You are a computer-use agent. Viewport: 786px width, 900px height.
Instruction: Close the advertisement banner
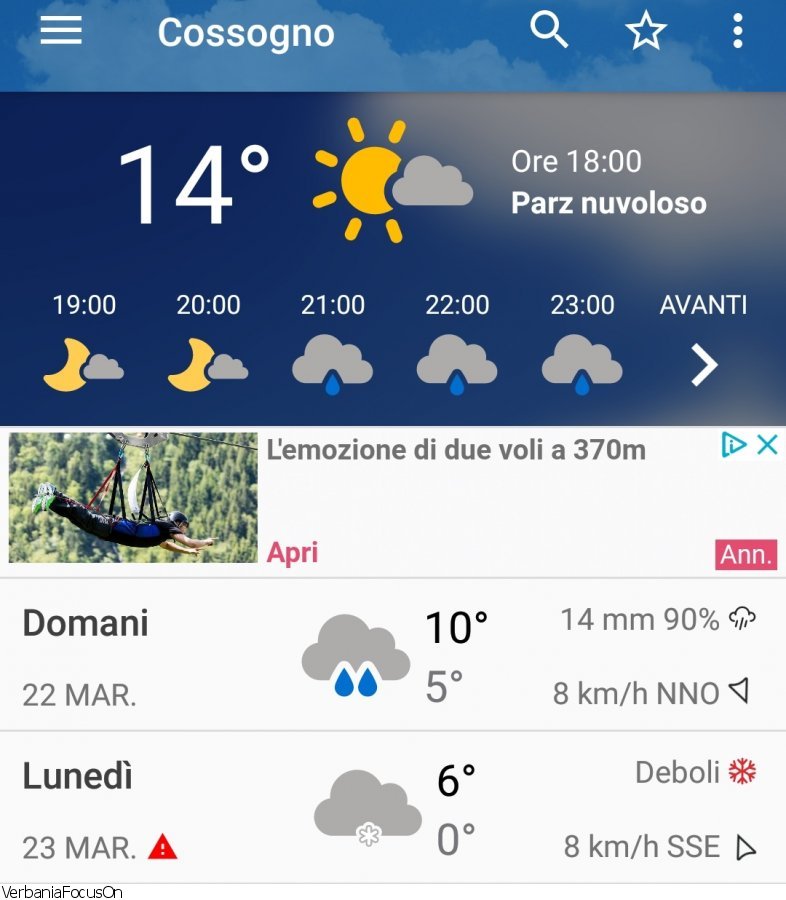pos(767,445)
